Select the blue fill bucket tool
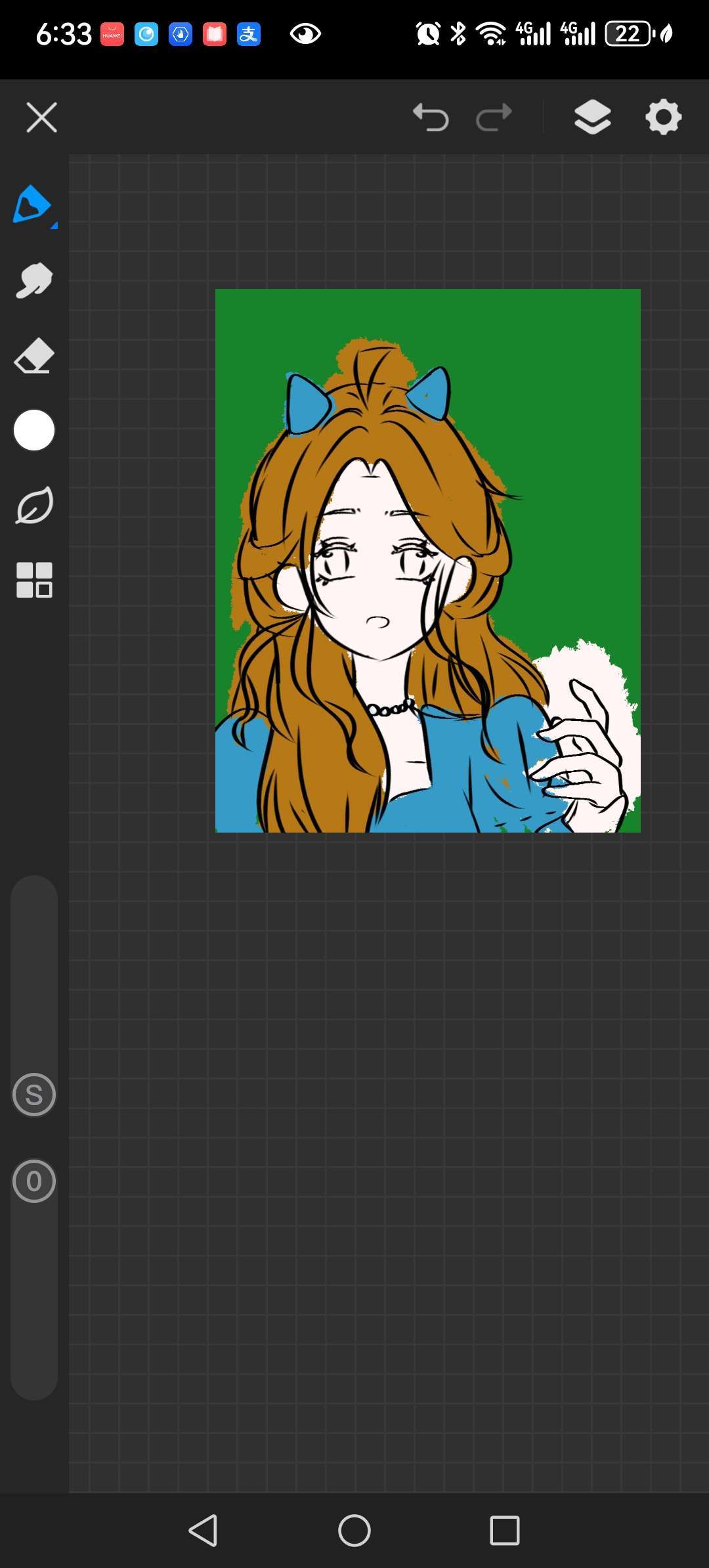Screen dimensions: 709x1568 pyautogui.click(x=33, y=205)
